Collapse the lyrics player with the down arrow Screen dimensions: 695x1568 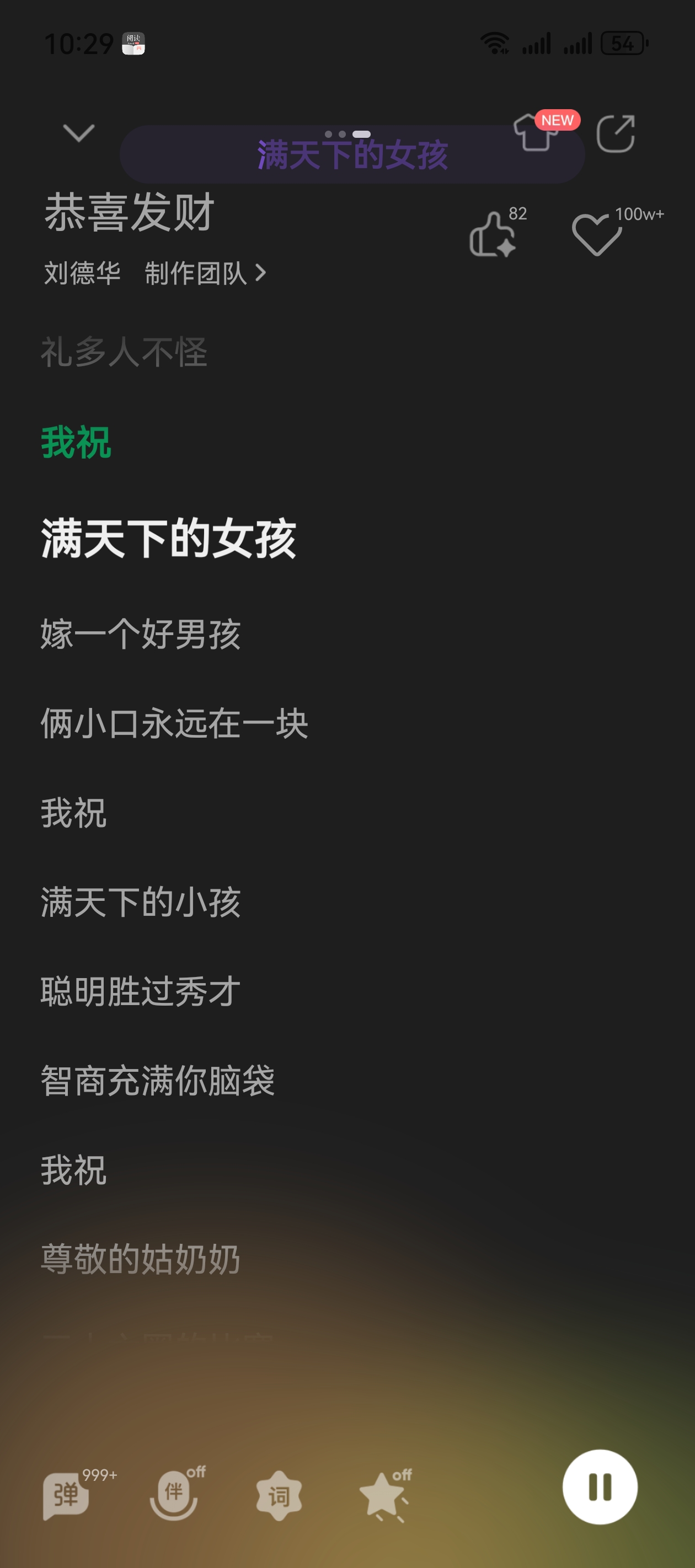point(78,133)
